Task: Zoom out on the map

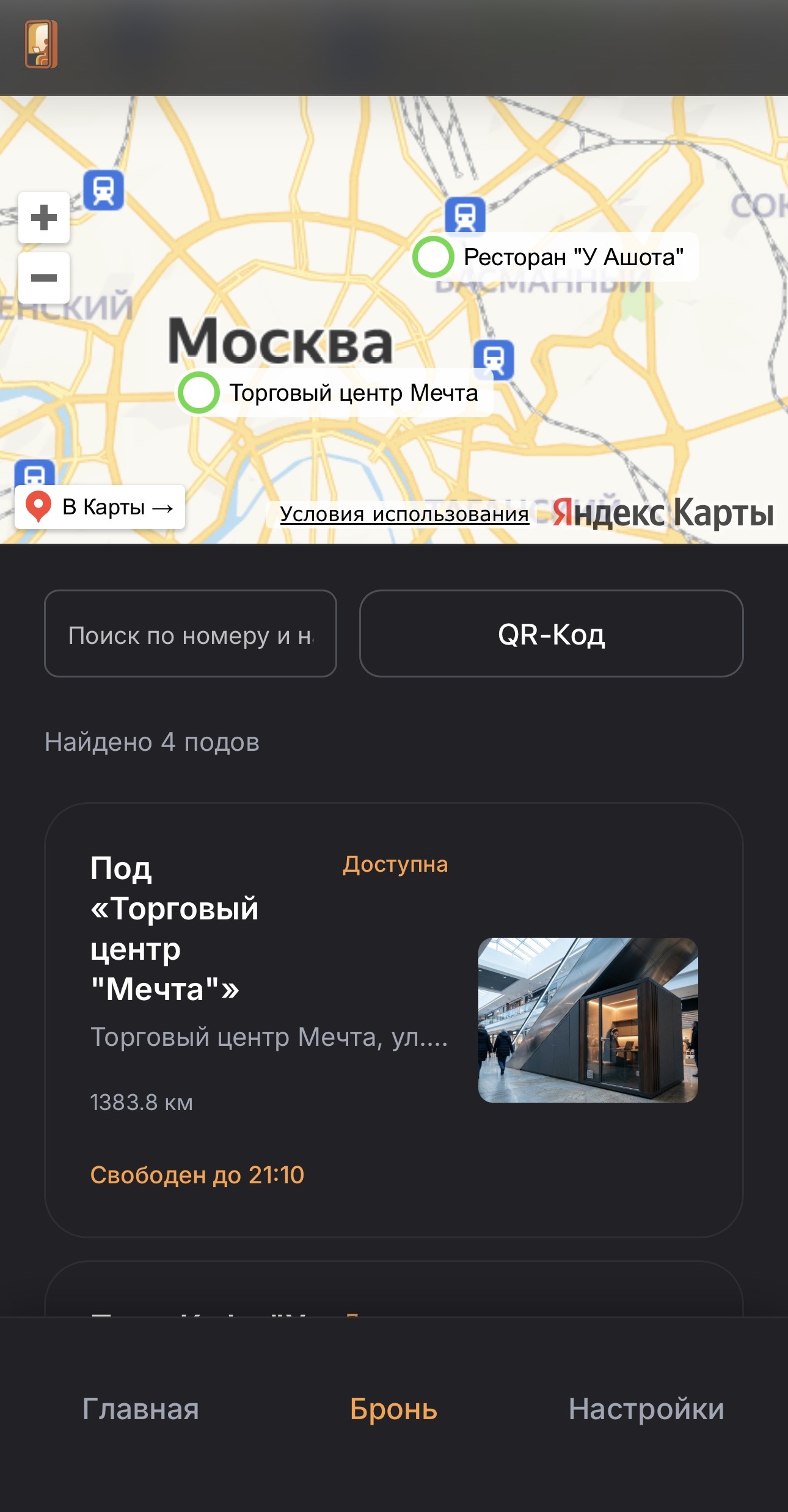Action: tap(43, 278)
